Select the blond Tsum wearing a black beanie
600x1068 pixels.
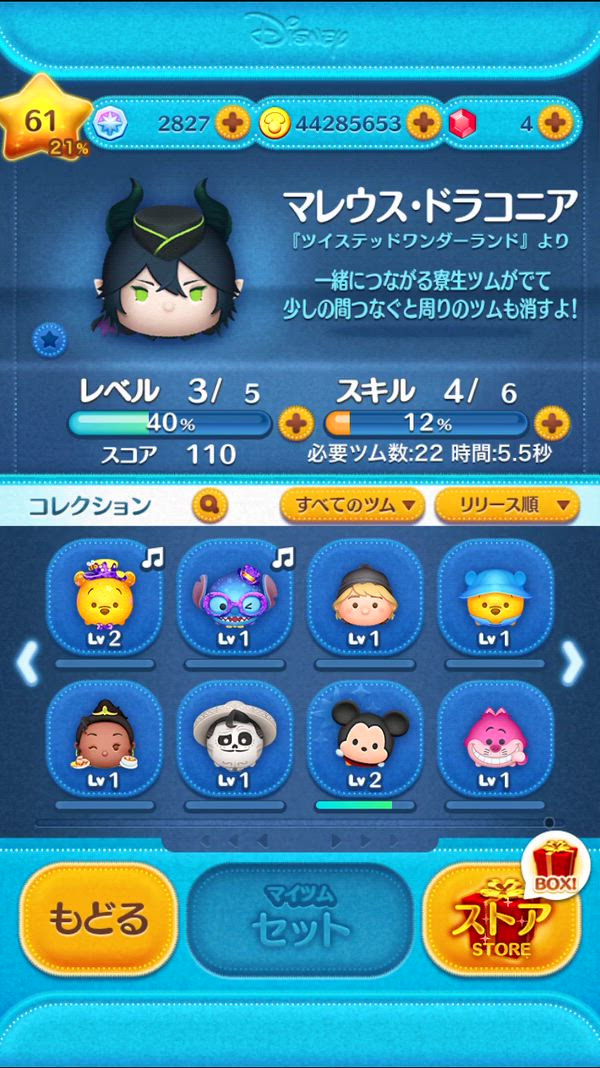point(364,598)
